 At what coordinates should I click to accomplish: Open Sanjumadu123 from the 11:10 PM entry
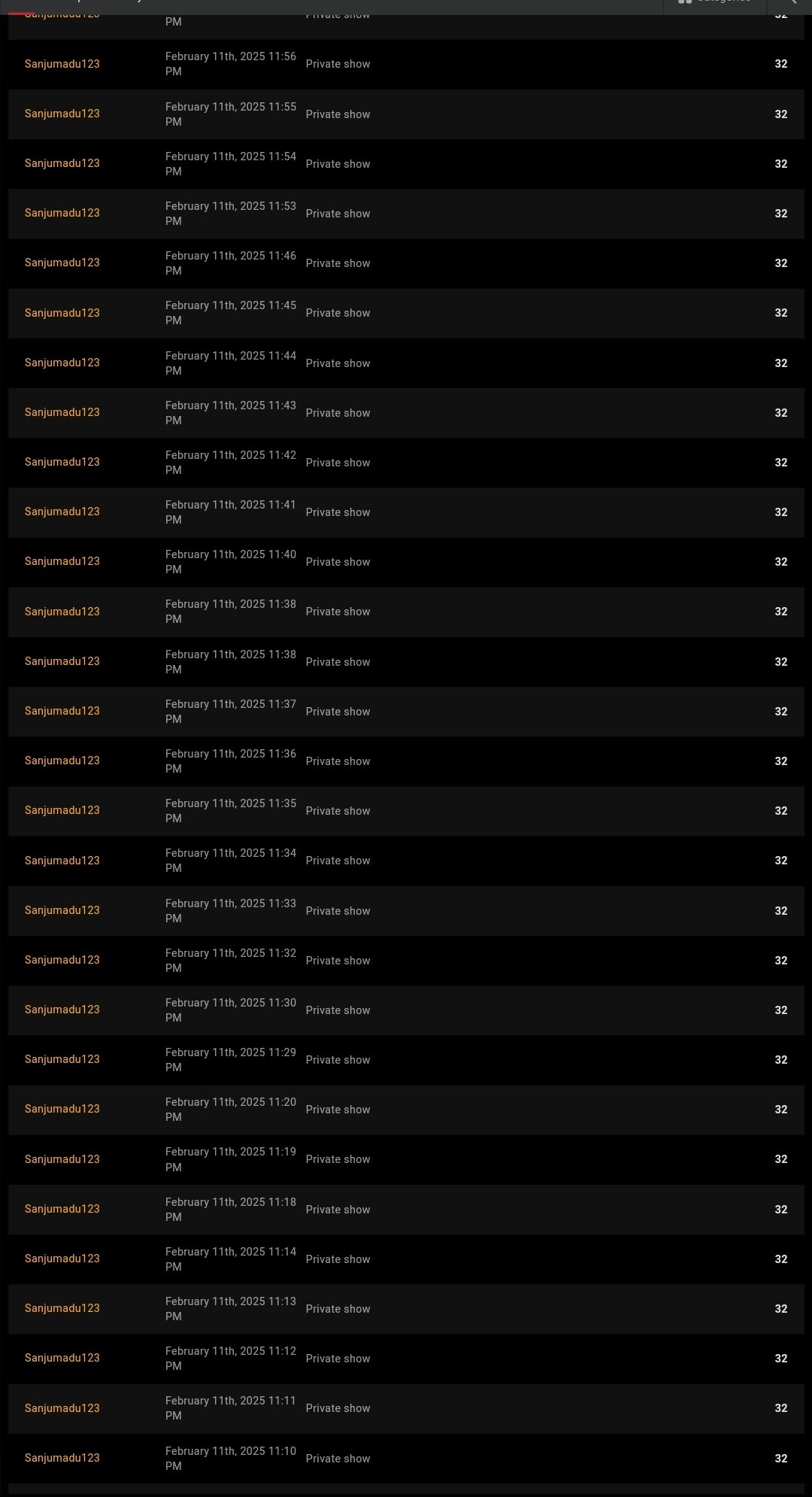pyautogui.click(x=62, y=1458)
